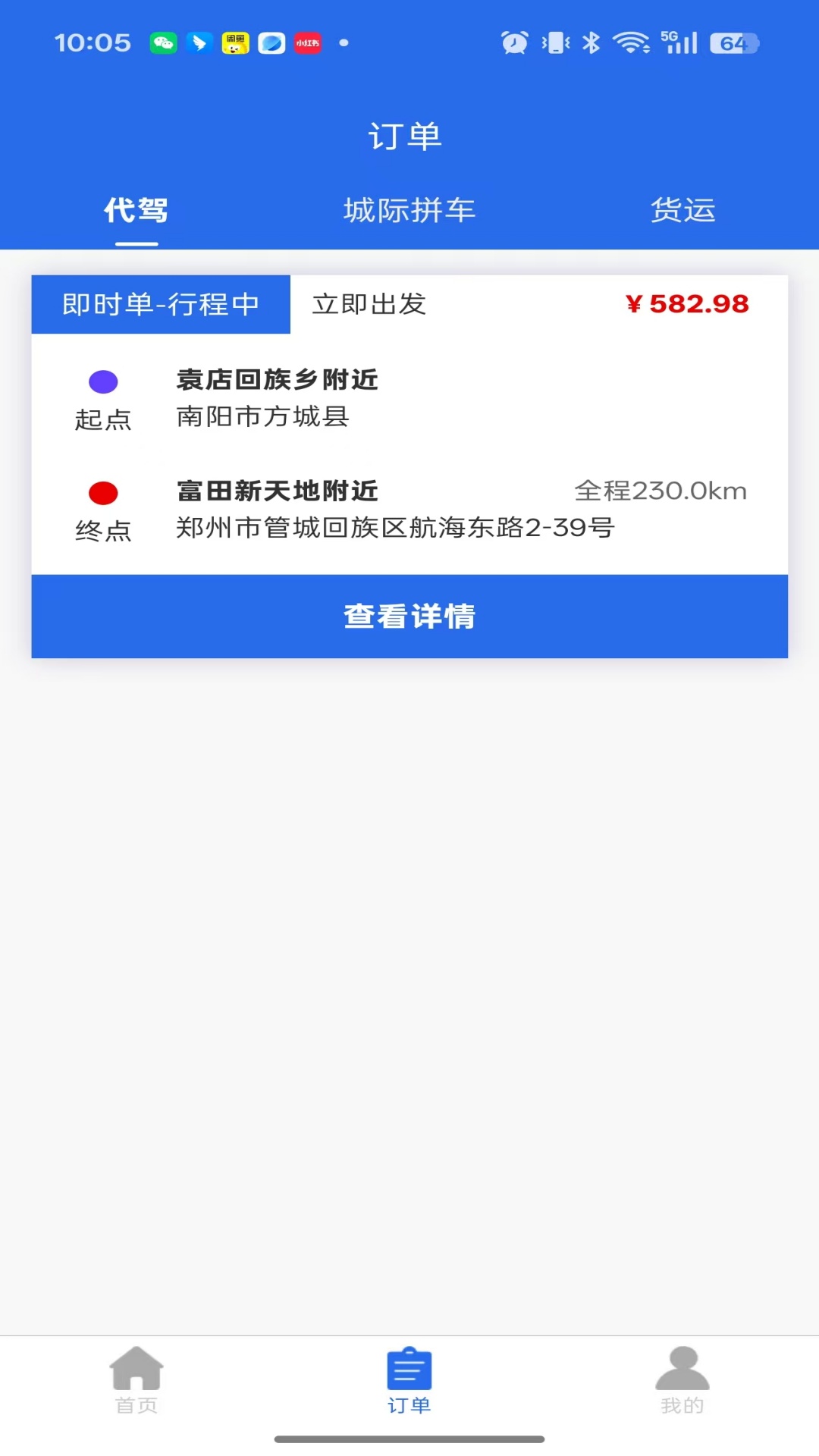This screenshot has height=1456, width=819.
Task: Tap the 即时单-行程中 status badge
Action: 159,305
